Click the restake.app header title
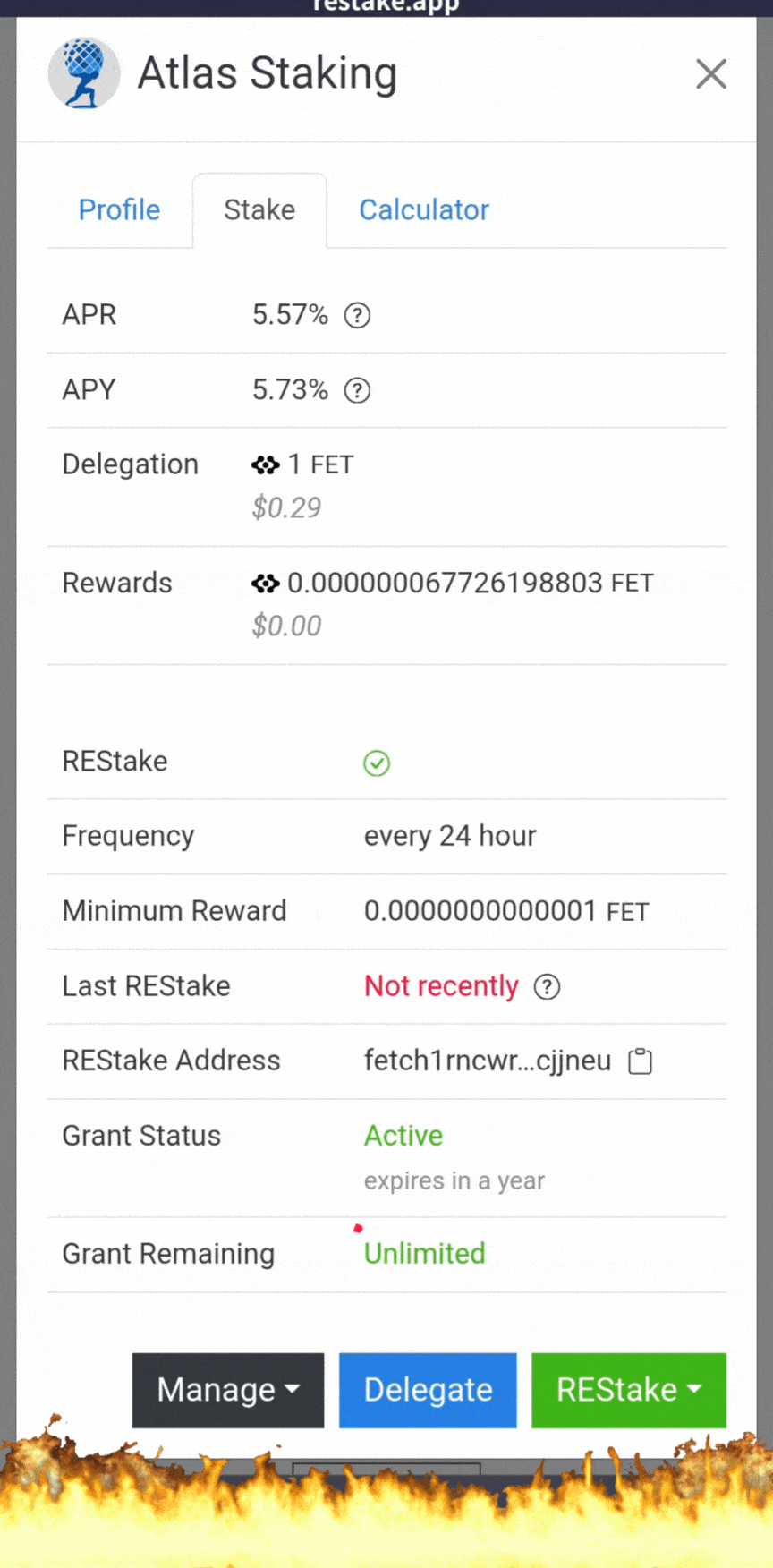The height and width of the screenshot is (1568, 773). coord(386,7)
